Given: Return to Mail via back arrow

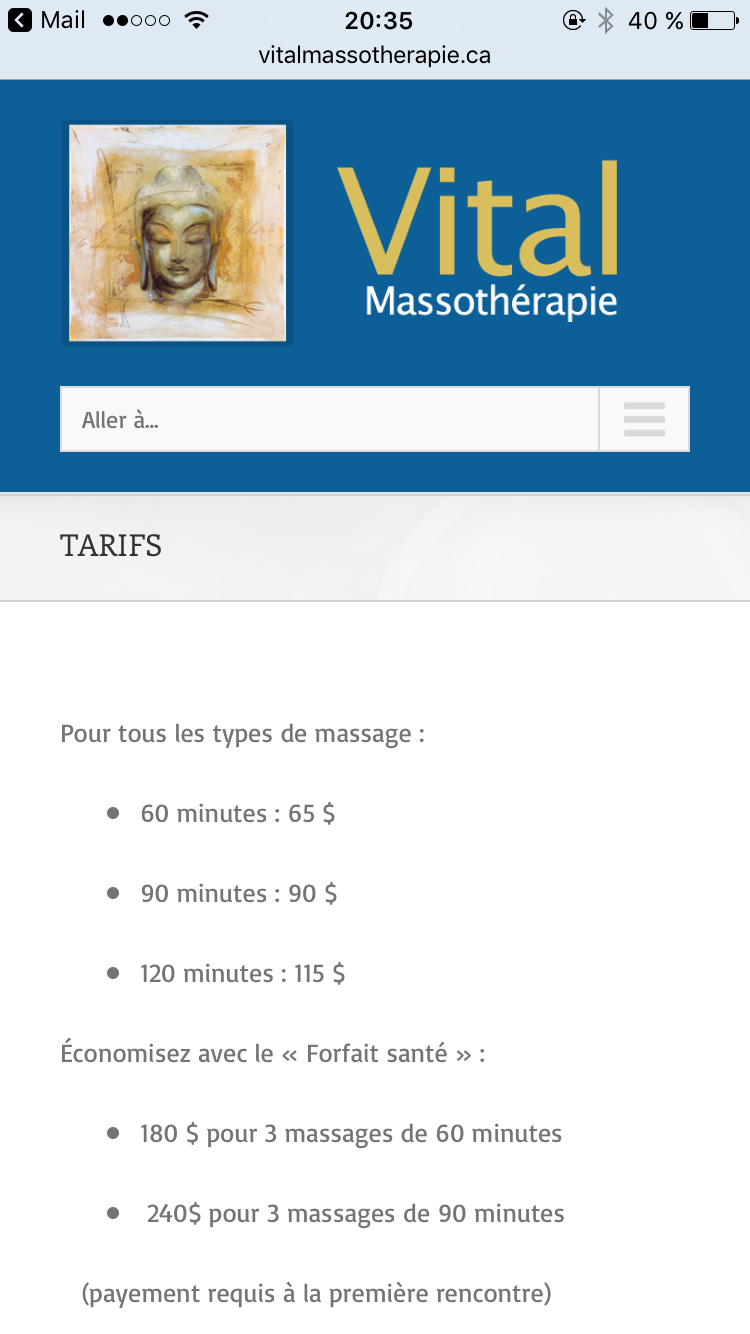Looking at the screenshot, I should point(47,20).
